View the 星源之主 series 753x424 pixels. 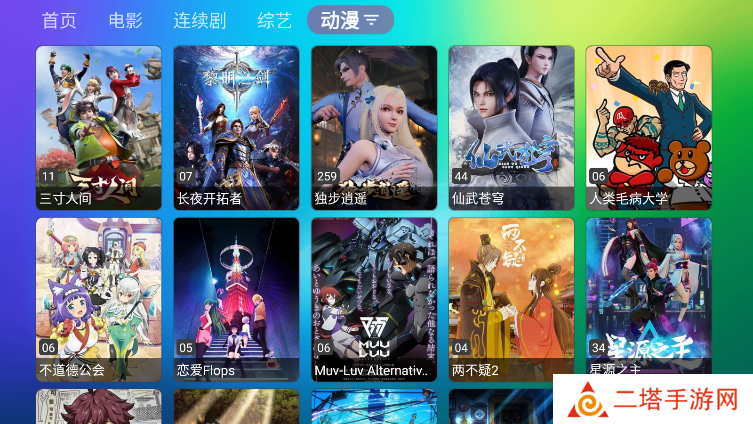648,299
